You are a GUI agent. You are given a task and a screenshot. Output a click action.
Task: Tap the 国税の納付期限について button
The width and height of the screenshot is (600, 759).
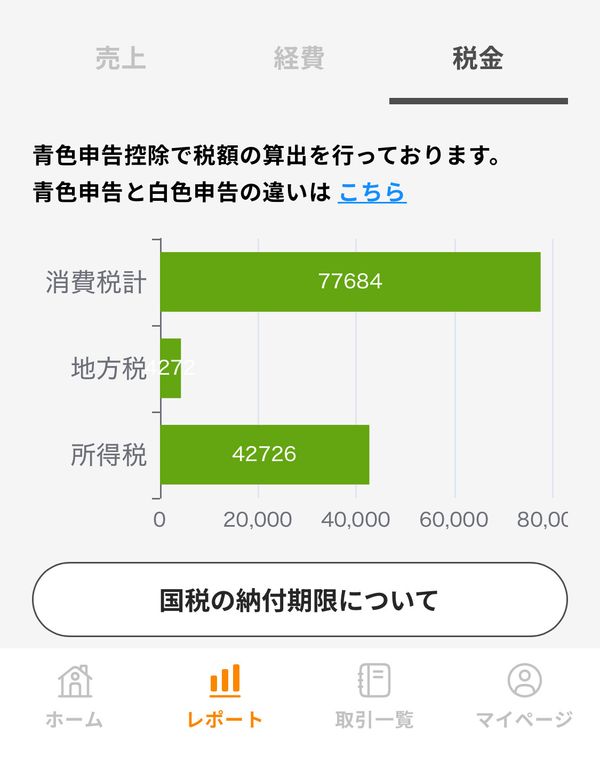(300, 599)
